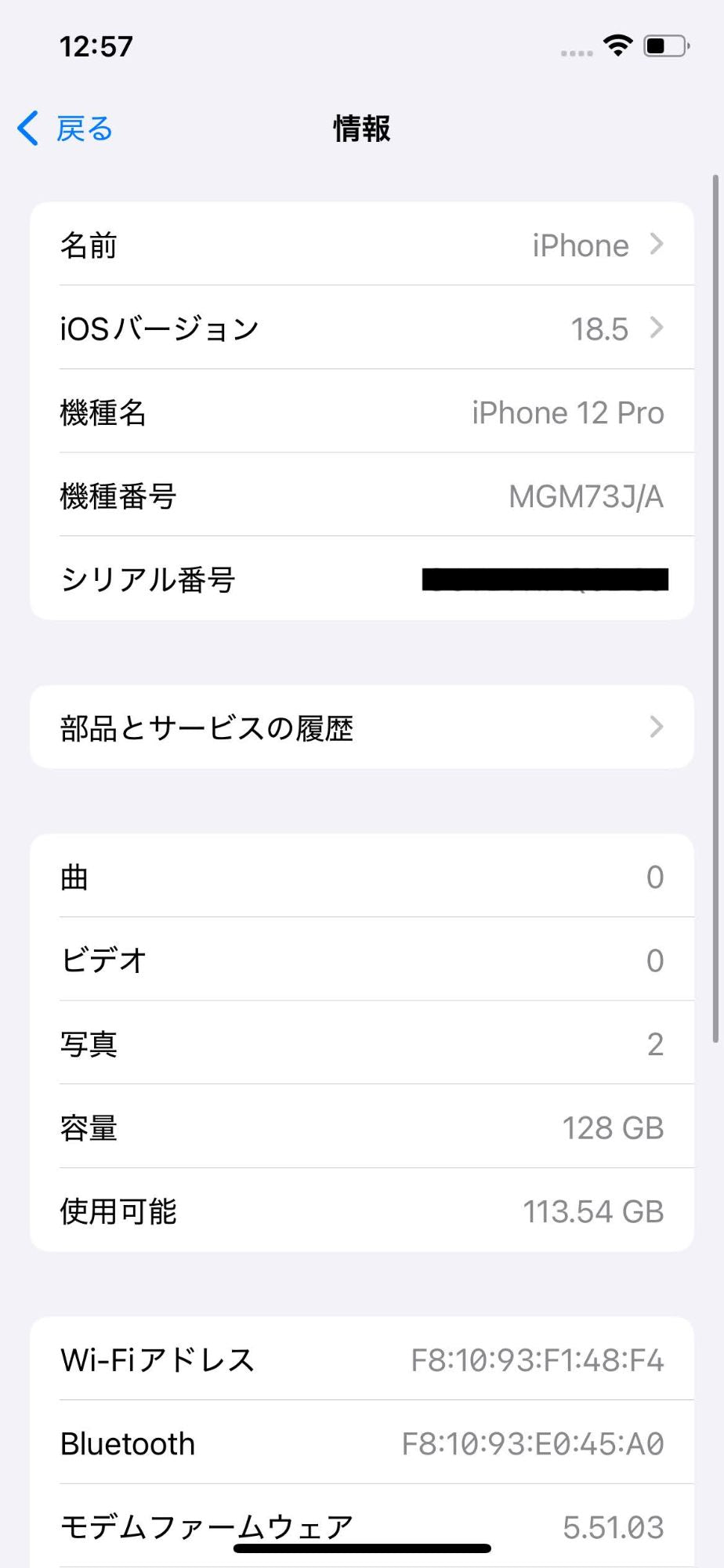724x1568 pixels.
Task: Go back using the 戻る button
Action: [x=66, y=129]
